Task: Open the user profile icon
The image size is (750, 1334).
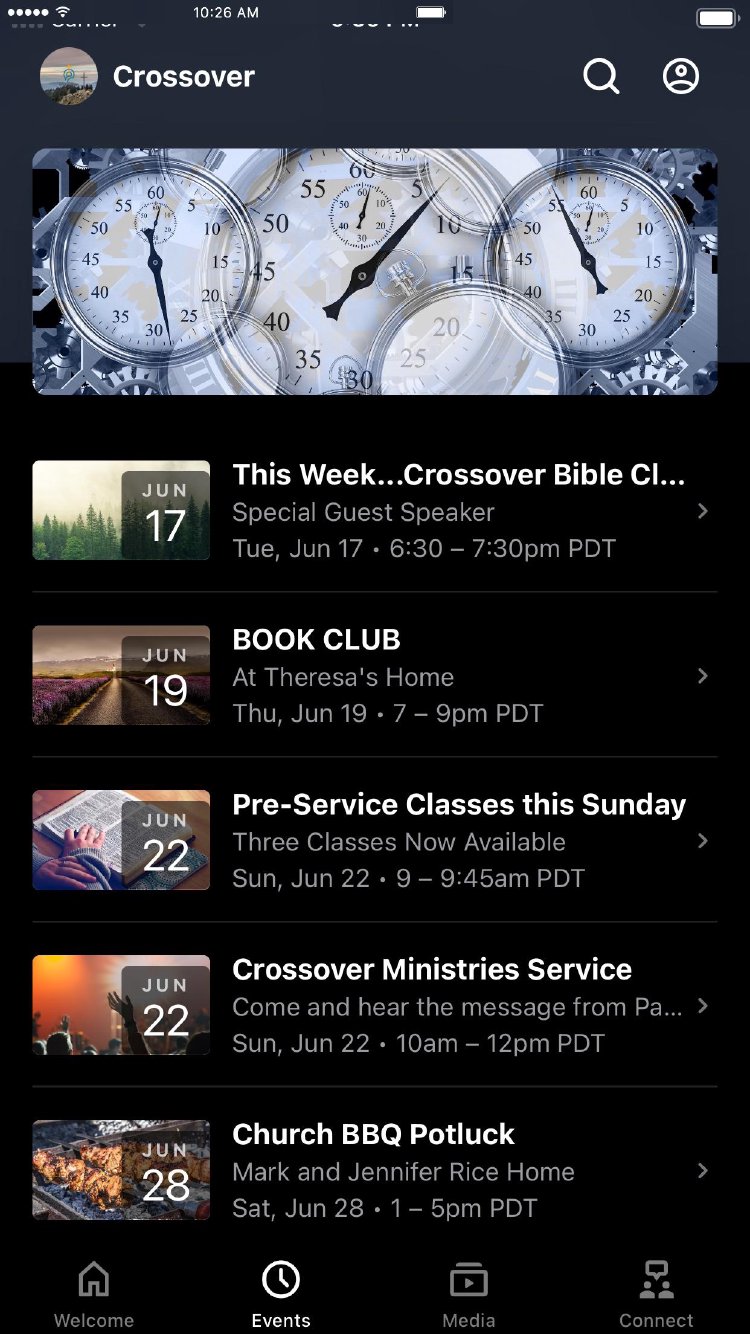Action: [681, 76]
